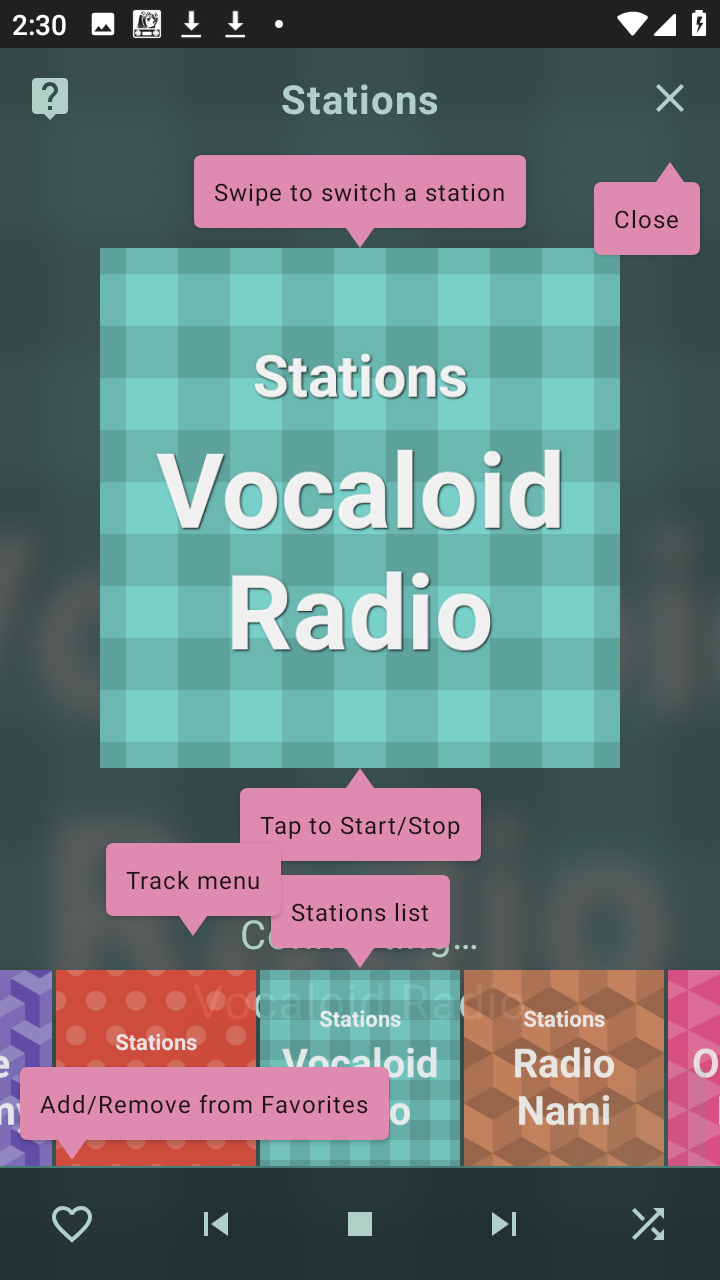Skip to the previous track

[x=216, y=1224]
